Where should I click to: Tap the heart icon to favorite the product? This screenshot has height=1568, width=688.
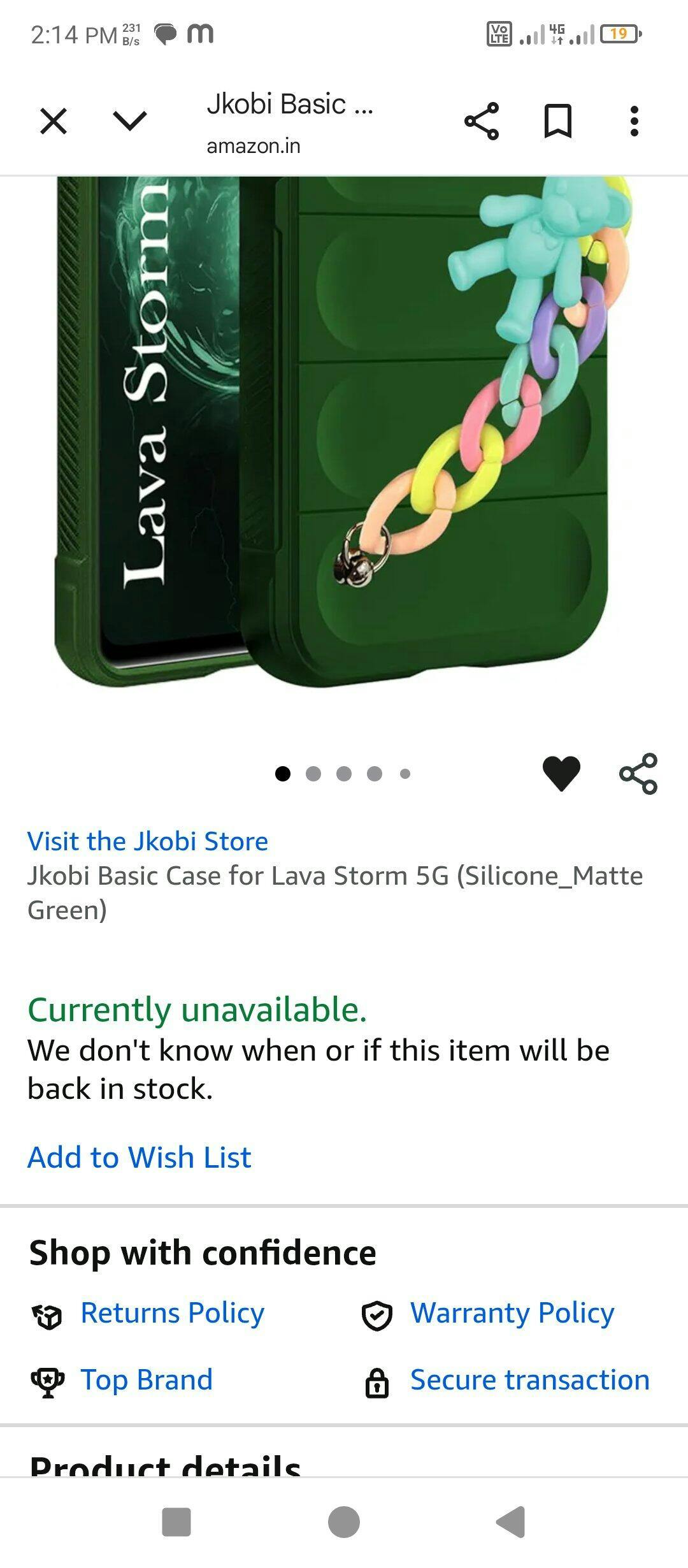click(561, 773)
